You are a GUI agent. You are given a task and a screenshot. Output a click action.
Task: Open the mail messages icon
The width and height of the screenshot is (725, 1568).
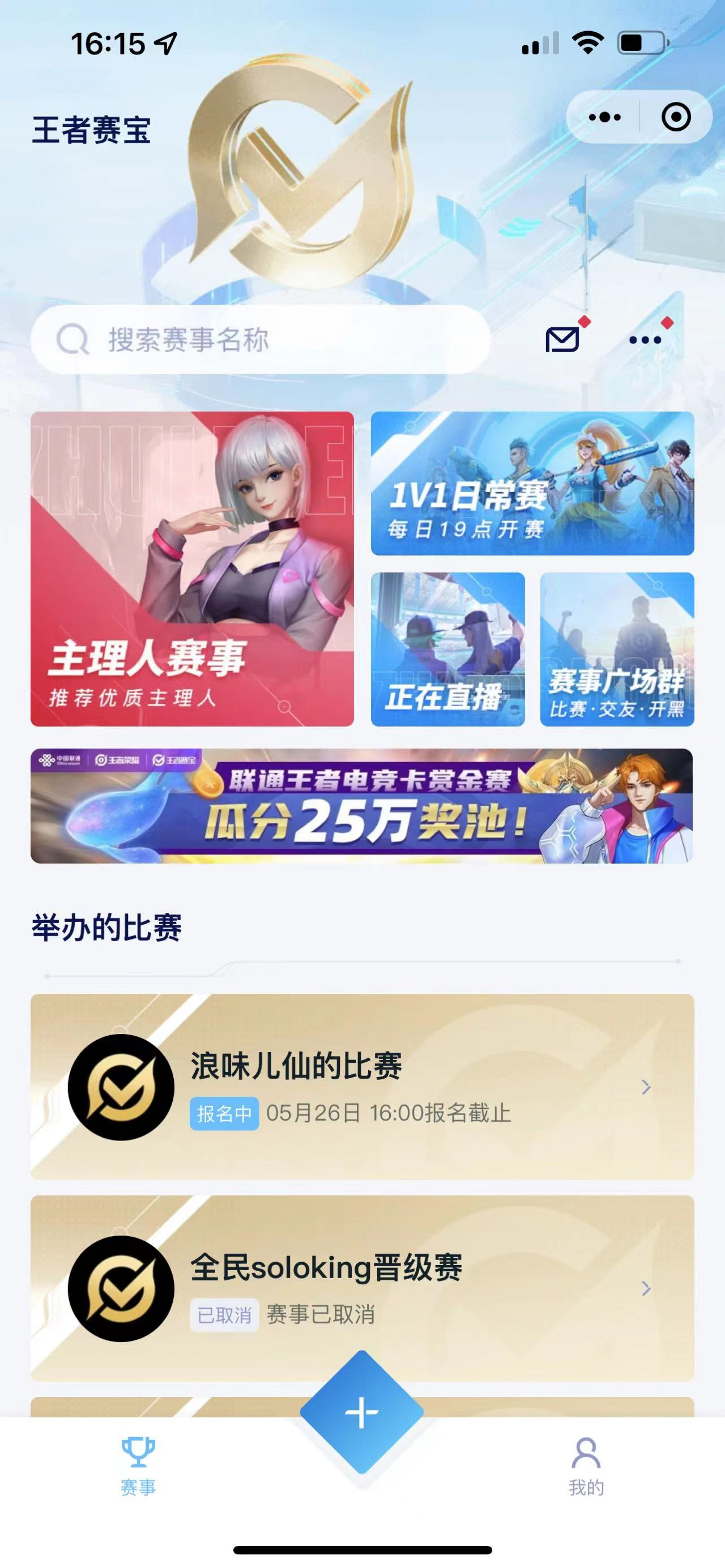[562, 339]
